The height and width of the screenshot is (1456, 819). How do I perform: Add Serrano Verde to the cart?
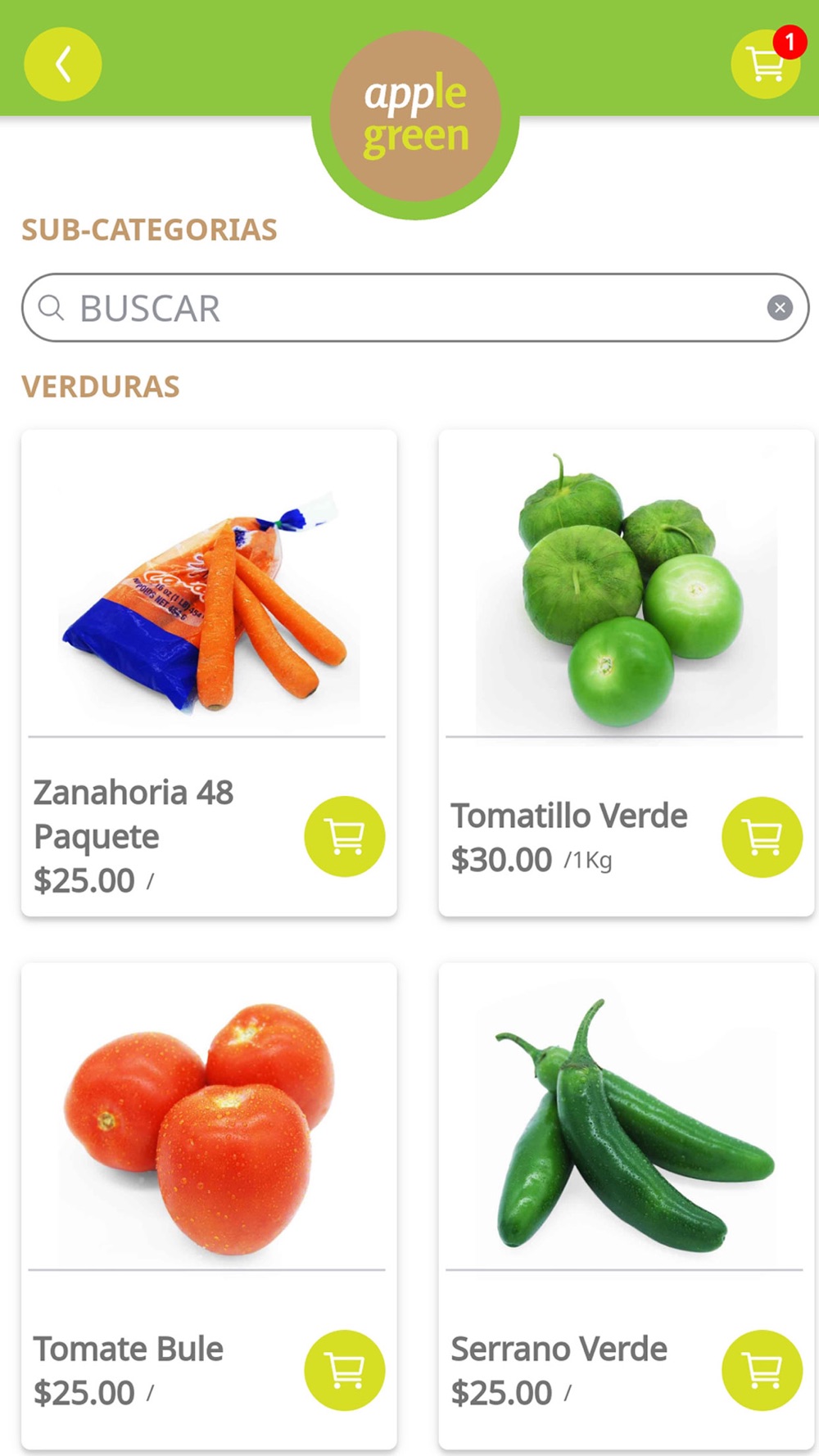click(x=762, y=1370)
